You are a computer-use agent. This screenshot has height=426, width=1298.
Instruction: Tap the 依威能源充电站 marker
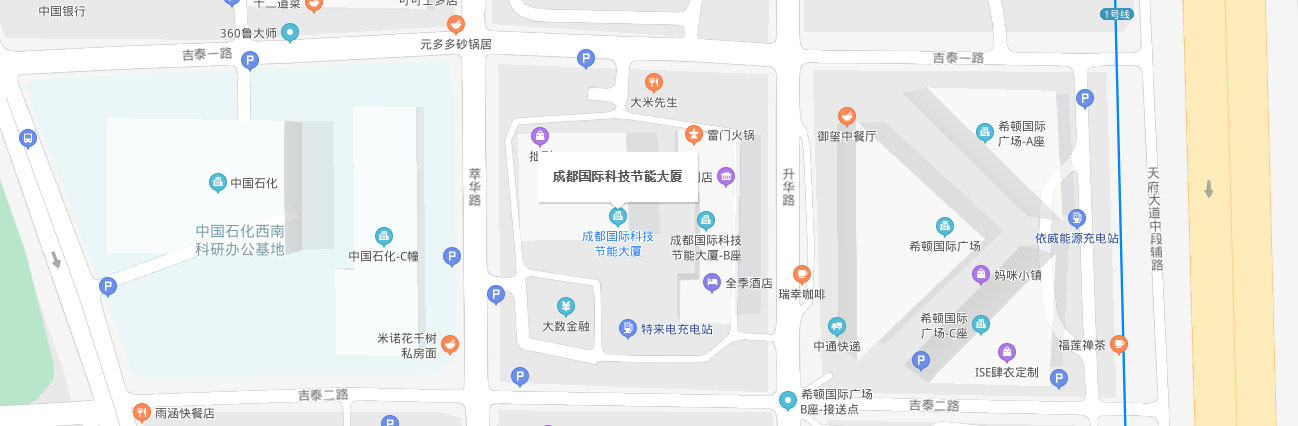point(1076,218)
